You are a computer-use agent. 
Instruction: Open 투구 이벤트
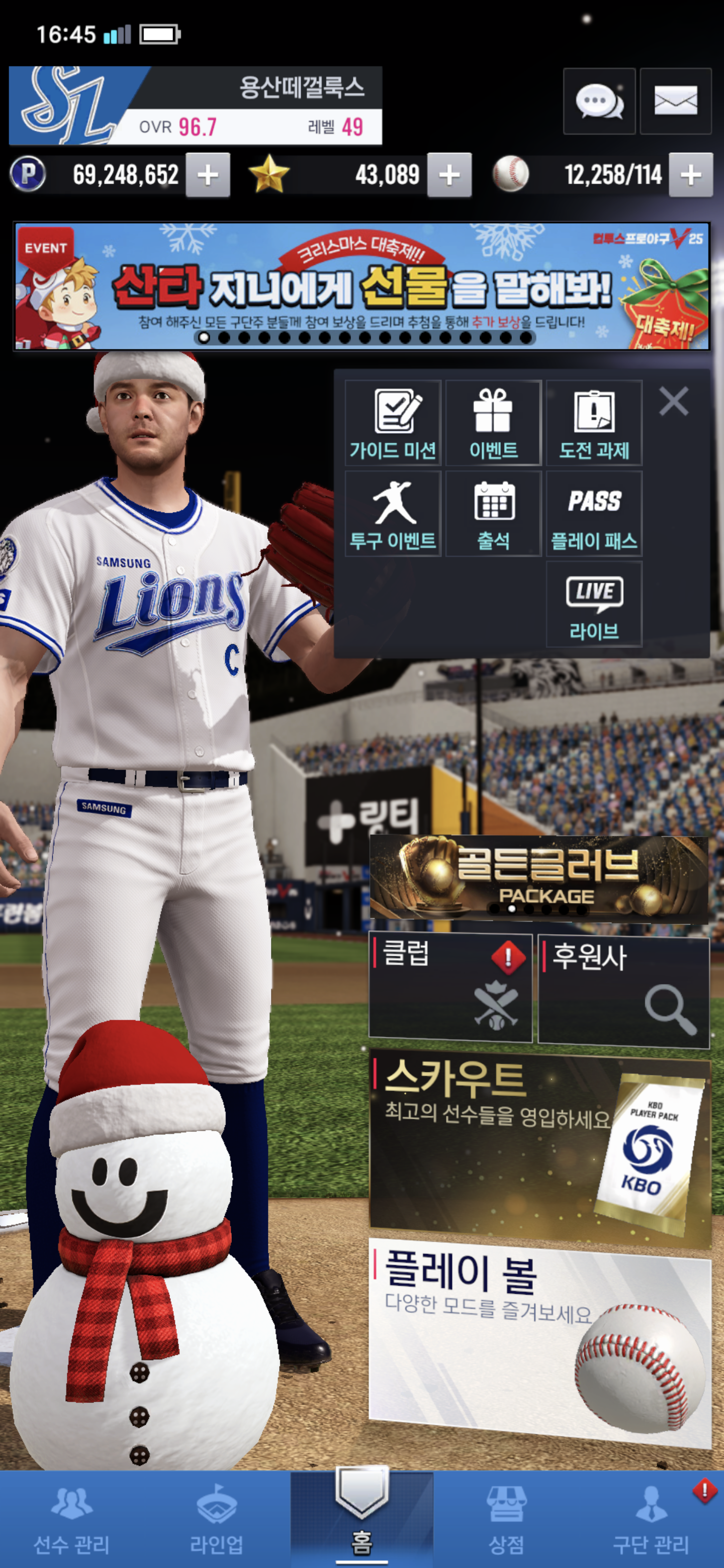(393, 513)
